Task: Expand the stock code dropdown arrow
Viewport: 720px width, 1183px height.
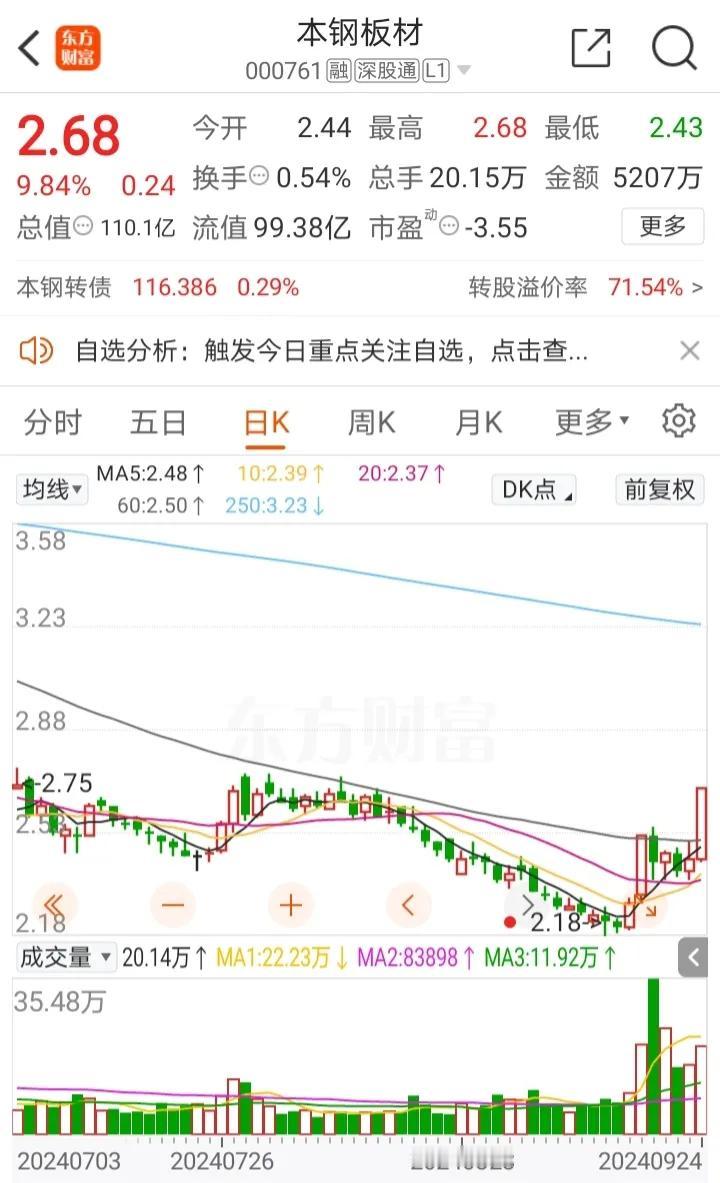Action: (464, 70)
